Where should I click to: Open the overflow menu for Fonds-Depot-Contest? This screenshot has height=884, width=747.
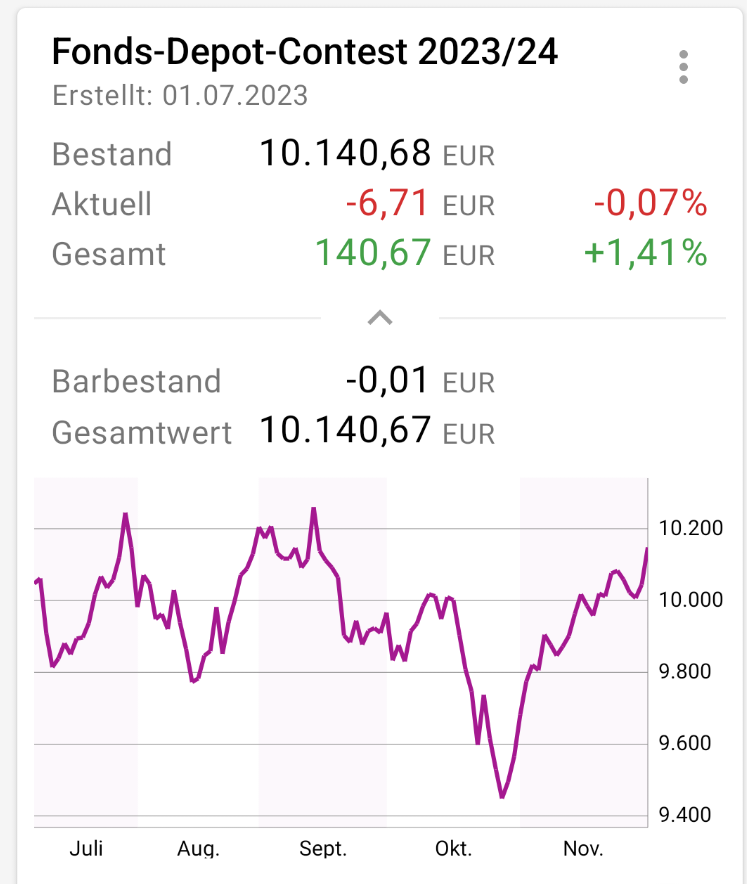683,66
